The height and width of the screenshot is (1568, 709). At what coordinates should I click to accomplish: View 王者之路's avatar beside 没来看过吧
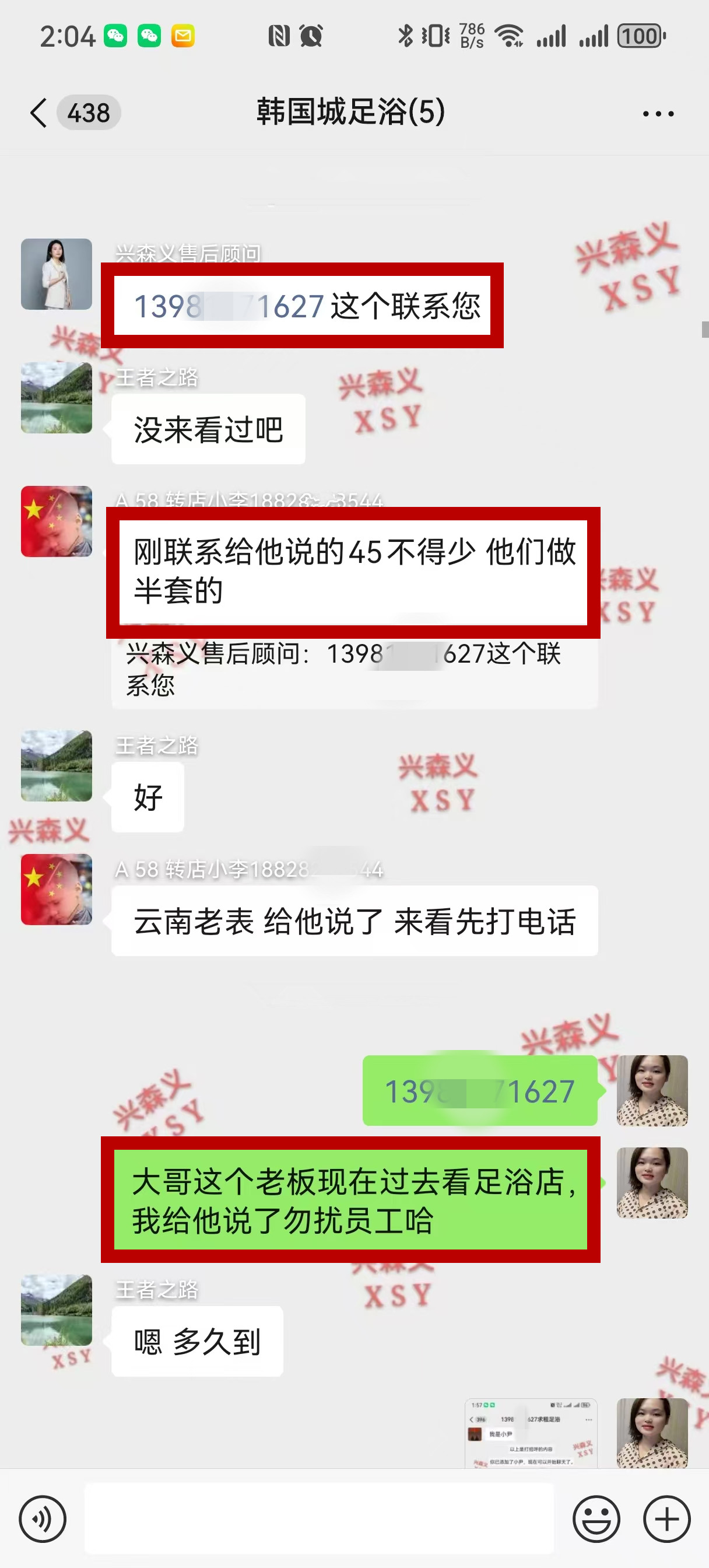pos(57,398)
